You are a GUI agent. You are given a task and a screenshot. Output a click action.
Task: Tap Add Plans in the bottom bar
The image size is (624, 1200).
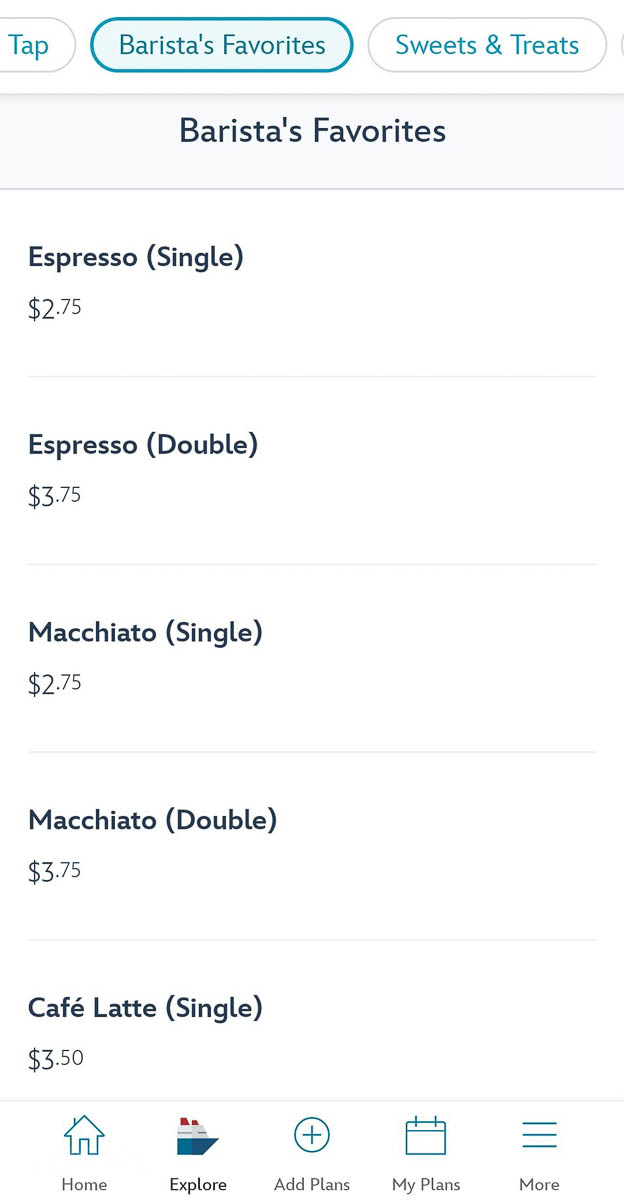312,1153
